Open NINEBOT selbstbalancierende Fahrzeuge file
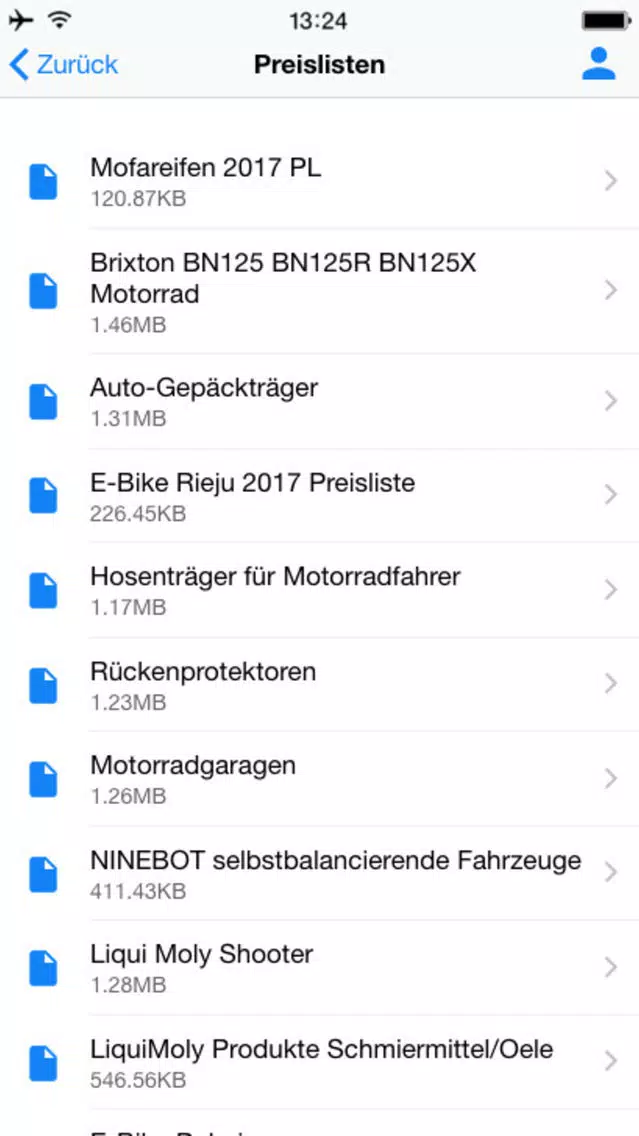Screen dimensions: 639x1136 (x=320, y=874)
